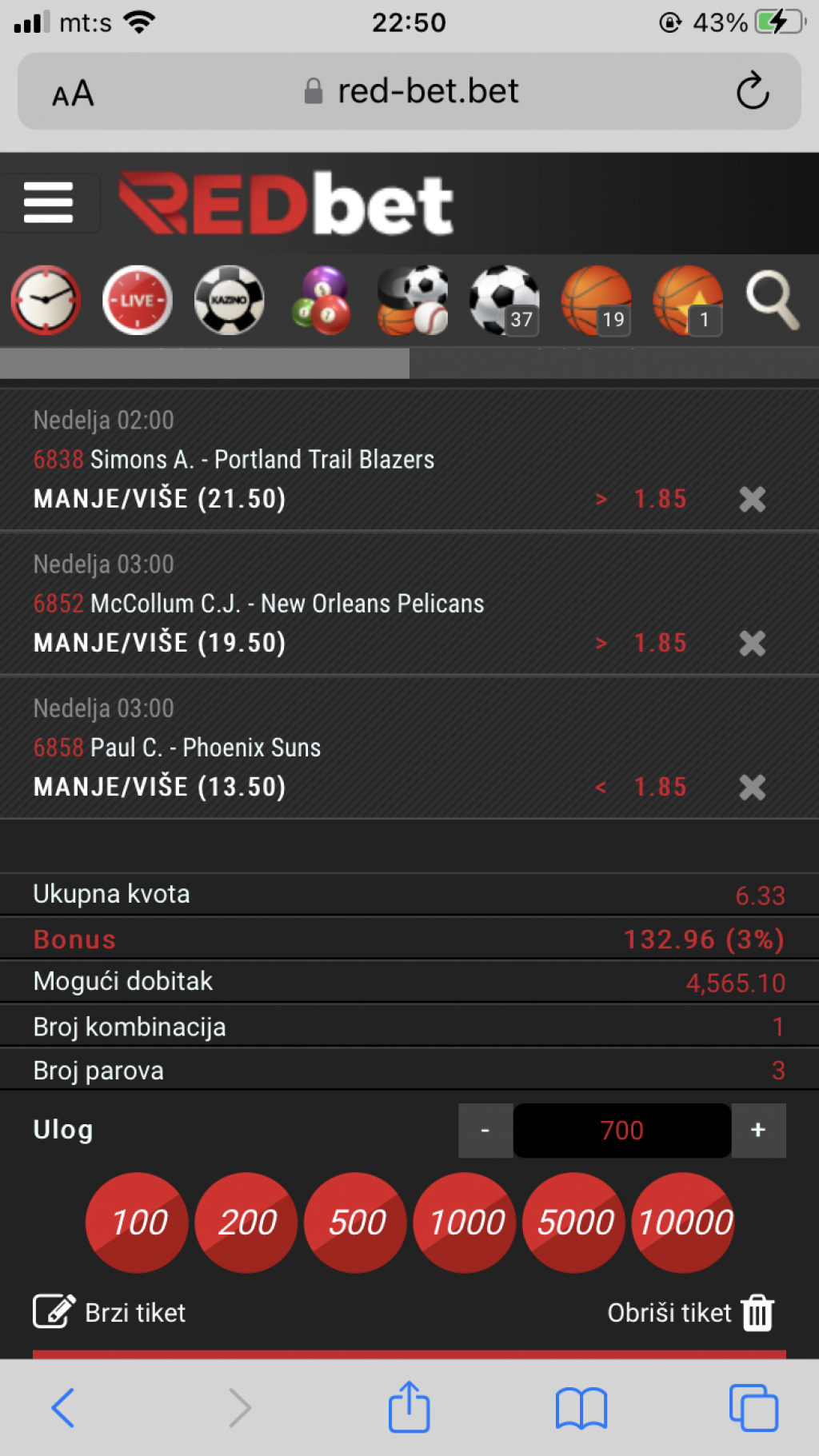Image resolution: width=819 pixels, height=1456 pixels.
Task: Remove the McCollum C.J. bet
Action: pyautogui.click(x=752, y=643)
